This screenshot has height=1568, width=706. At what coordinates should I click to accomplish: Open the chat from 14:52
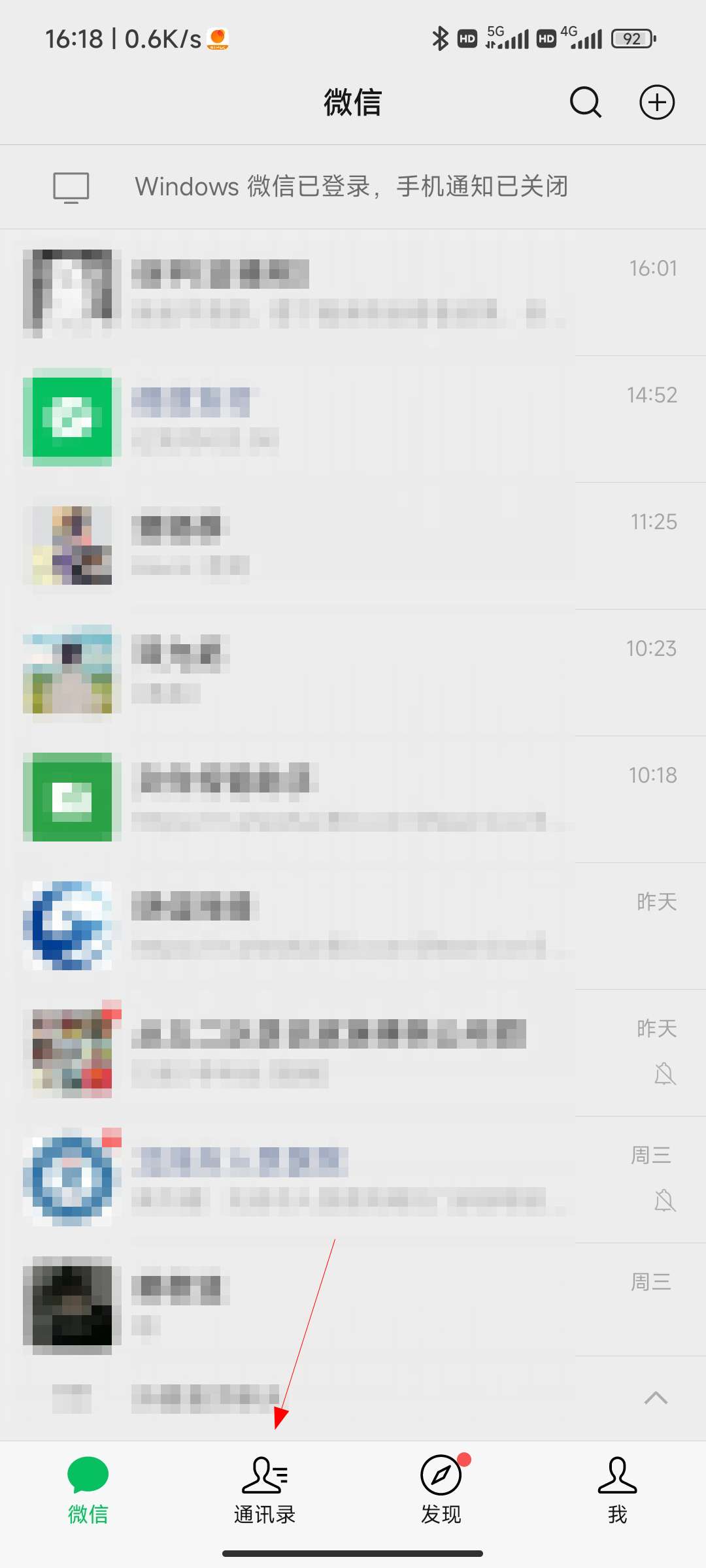353,419
